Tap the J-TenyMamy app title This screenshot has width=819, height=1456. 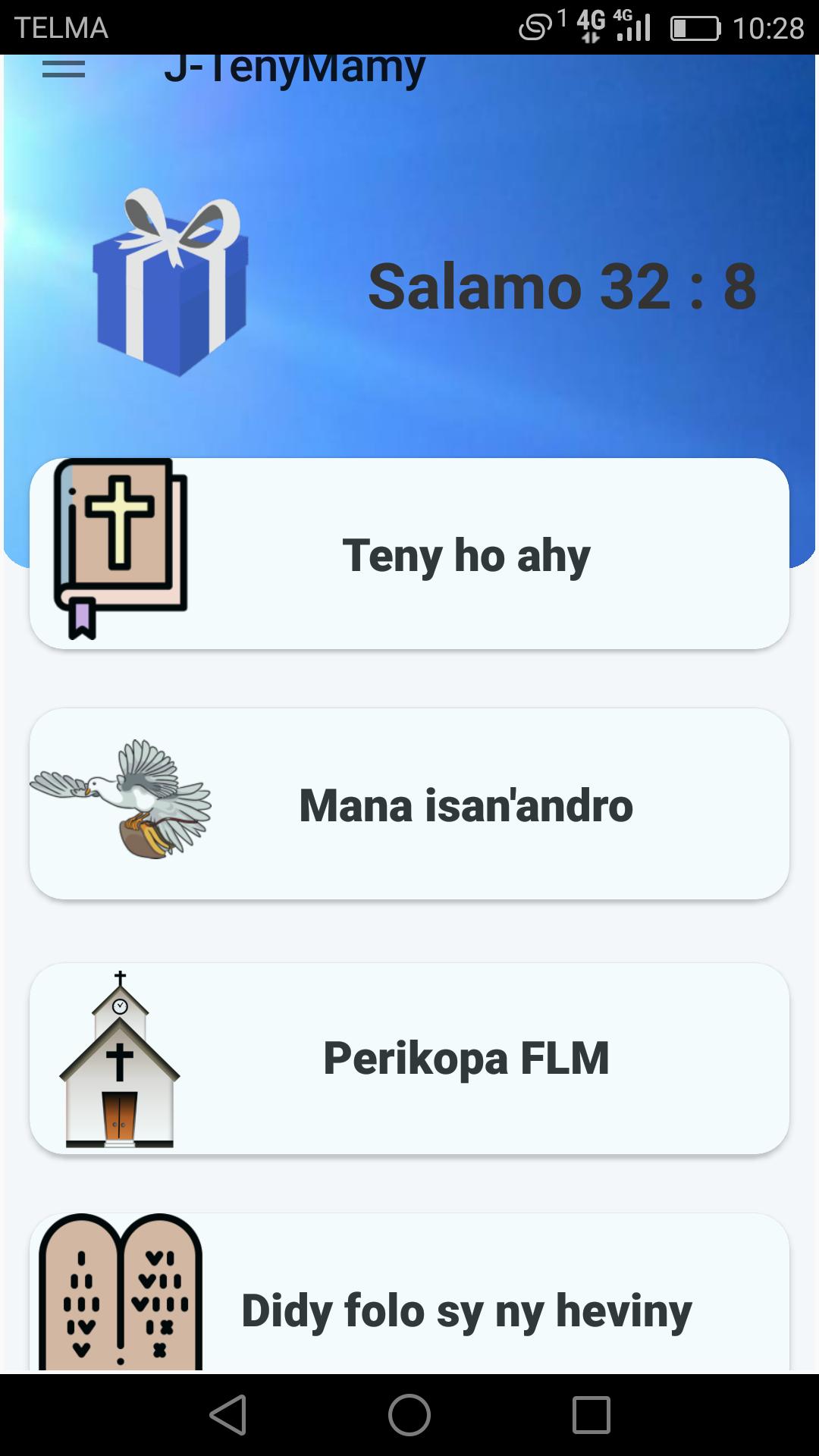point(296,68)
